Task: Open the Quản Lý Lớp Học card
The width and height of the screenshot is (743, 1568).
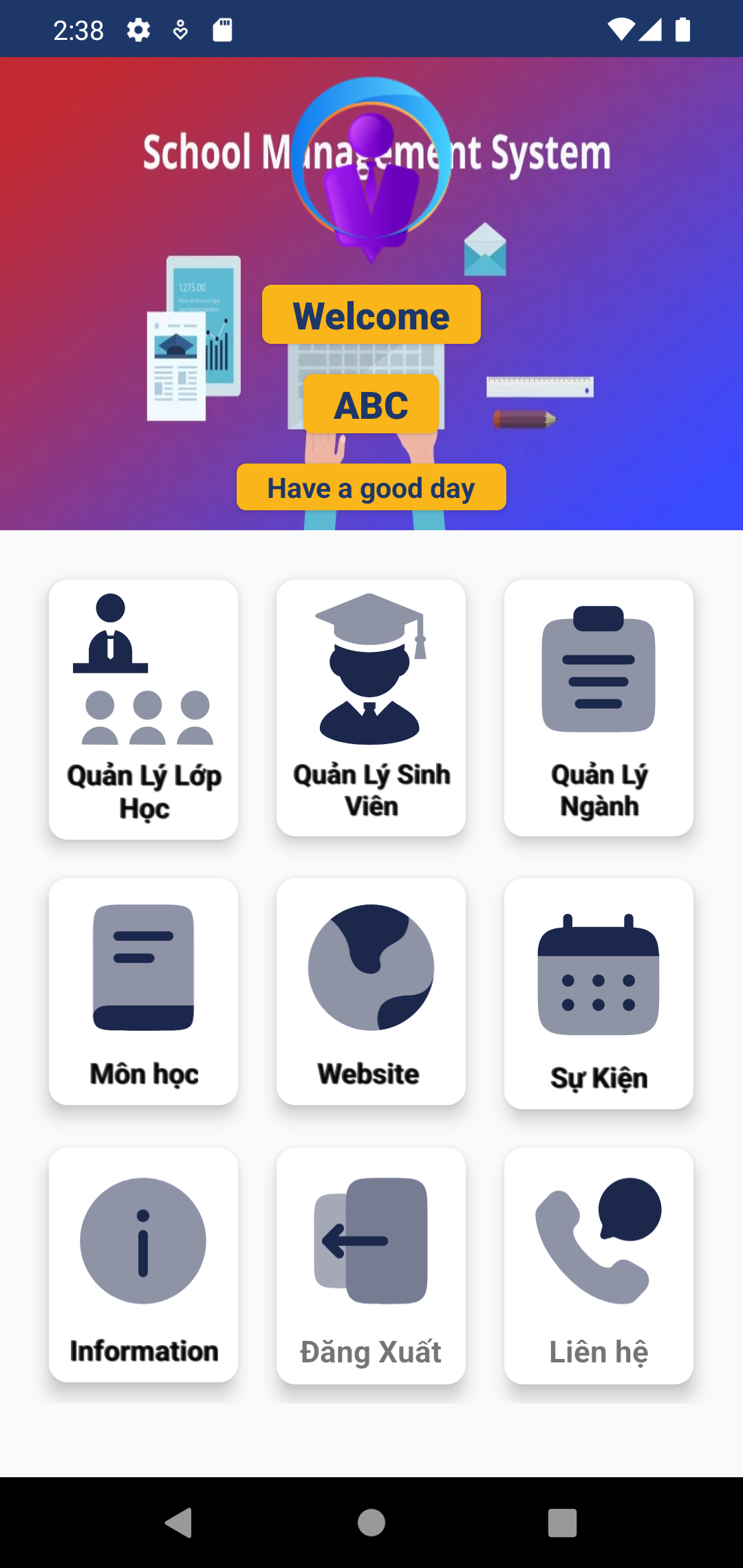Action: click(x=143, y=709)
